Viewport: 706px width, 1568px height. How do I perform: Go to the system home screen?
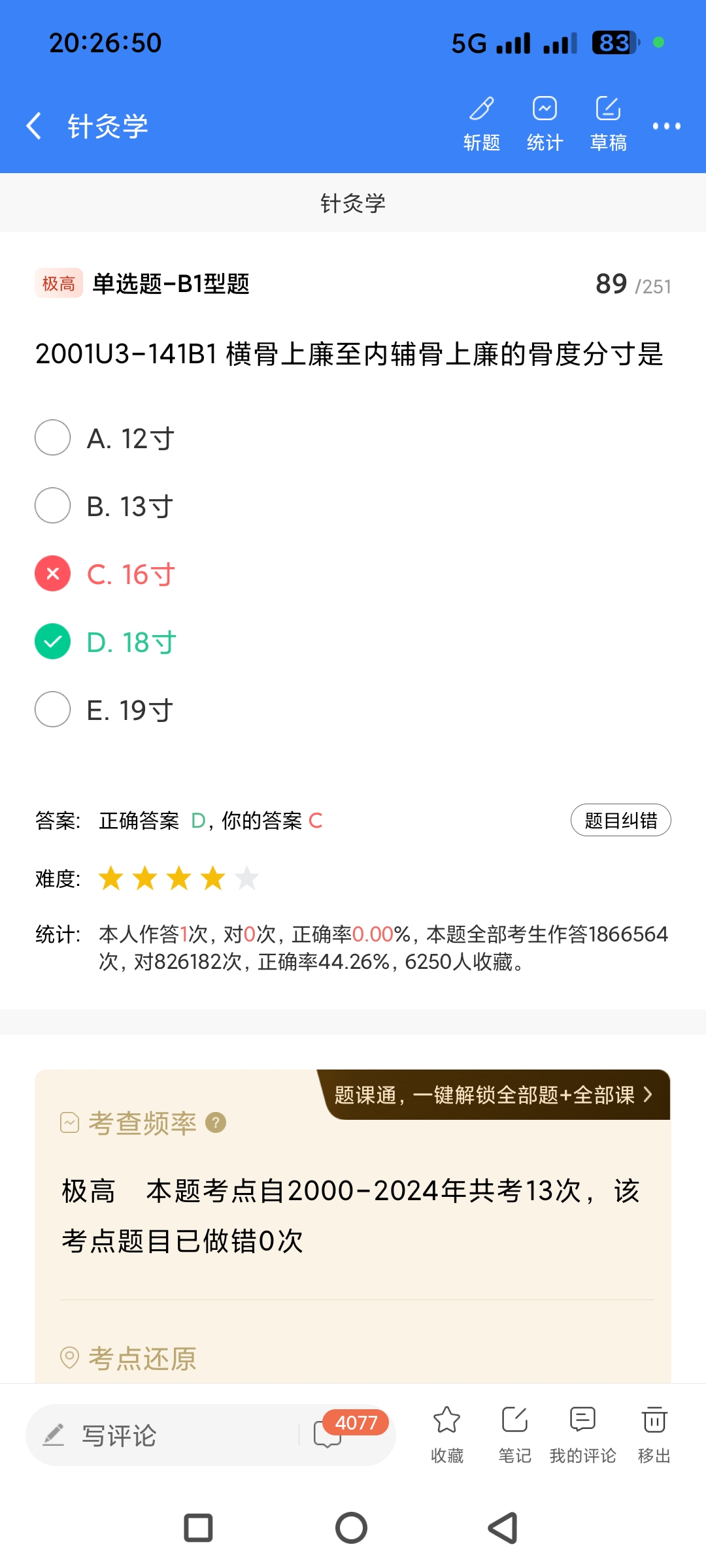pos(351,1528)
